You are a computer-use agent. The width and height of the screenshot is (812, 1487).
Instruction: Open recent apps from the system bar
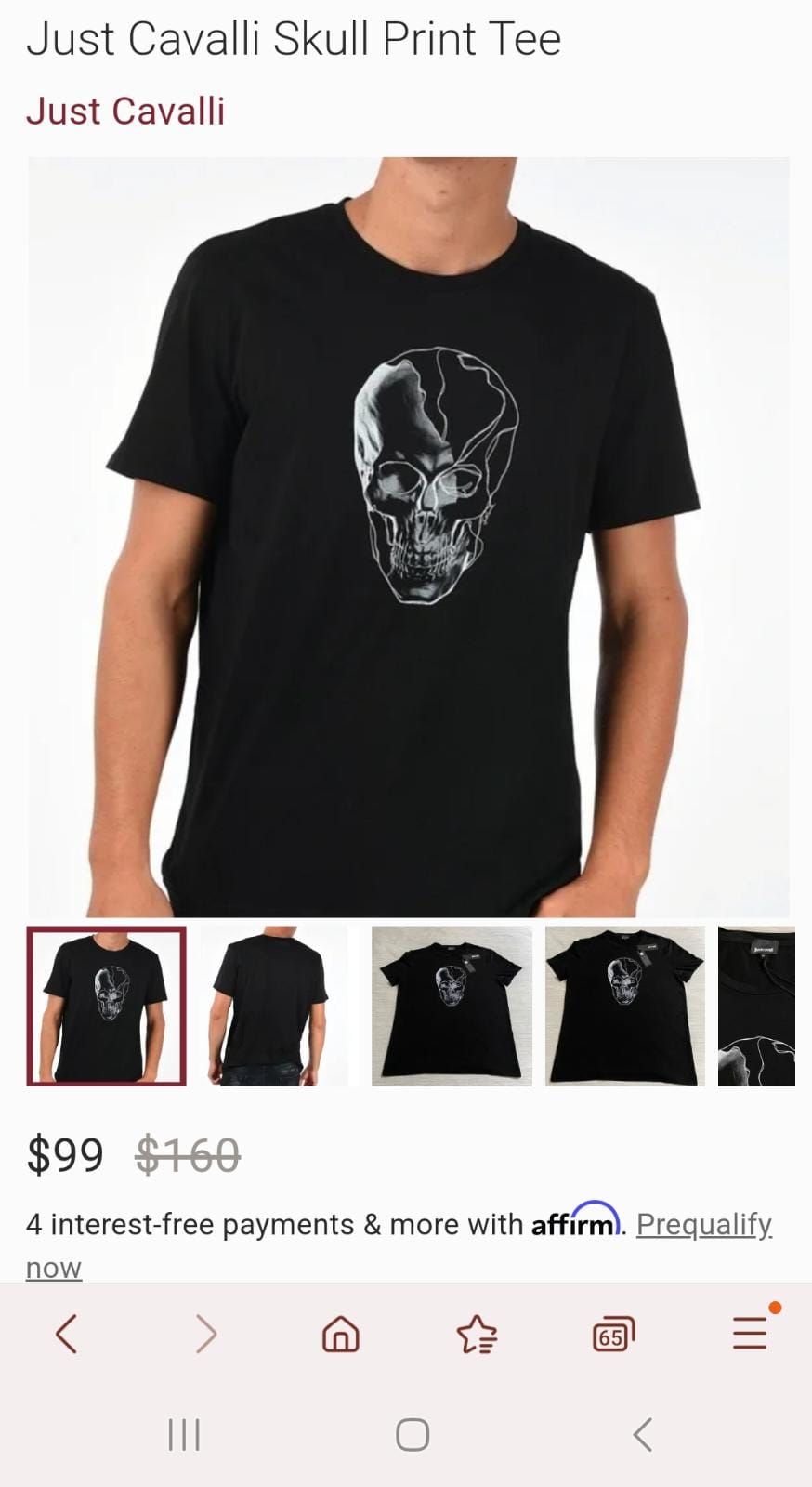(x=184, y=1434)
